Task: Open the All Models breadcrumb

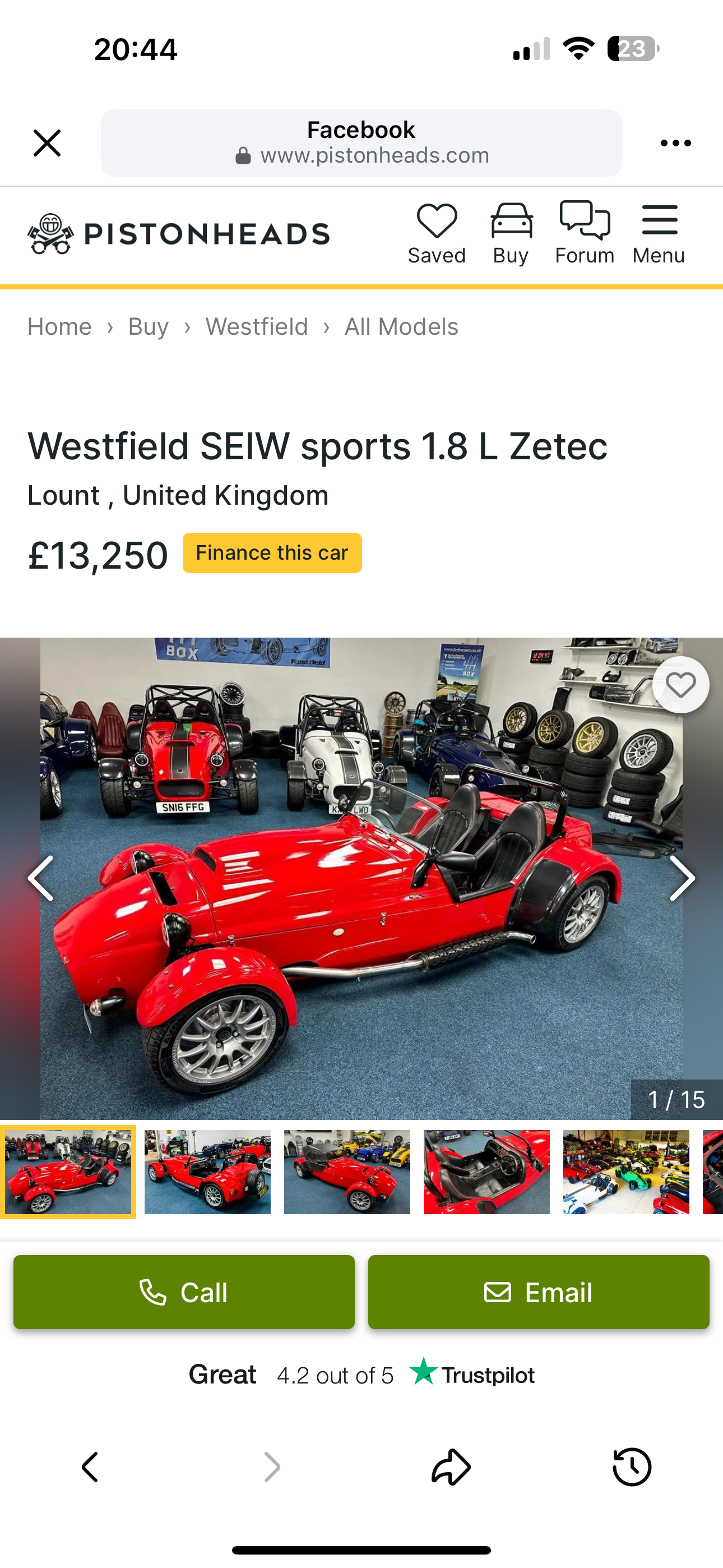Action: (x=401, y=327)
